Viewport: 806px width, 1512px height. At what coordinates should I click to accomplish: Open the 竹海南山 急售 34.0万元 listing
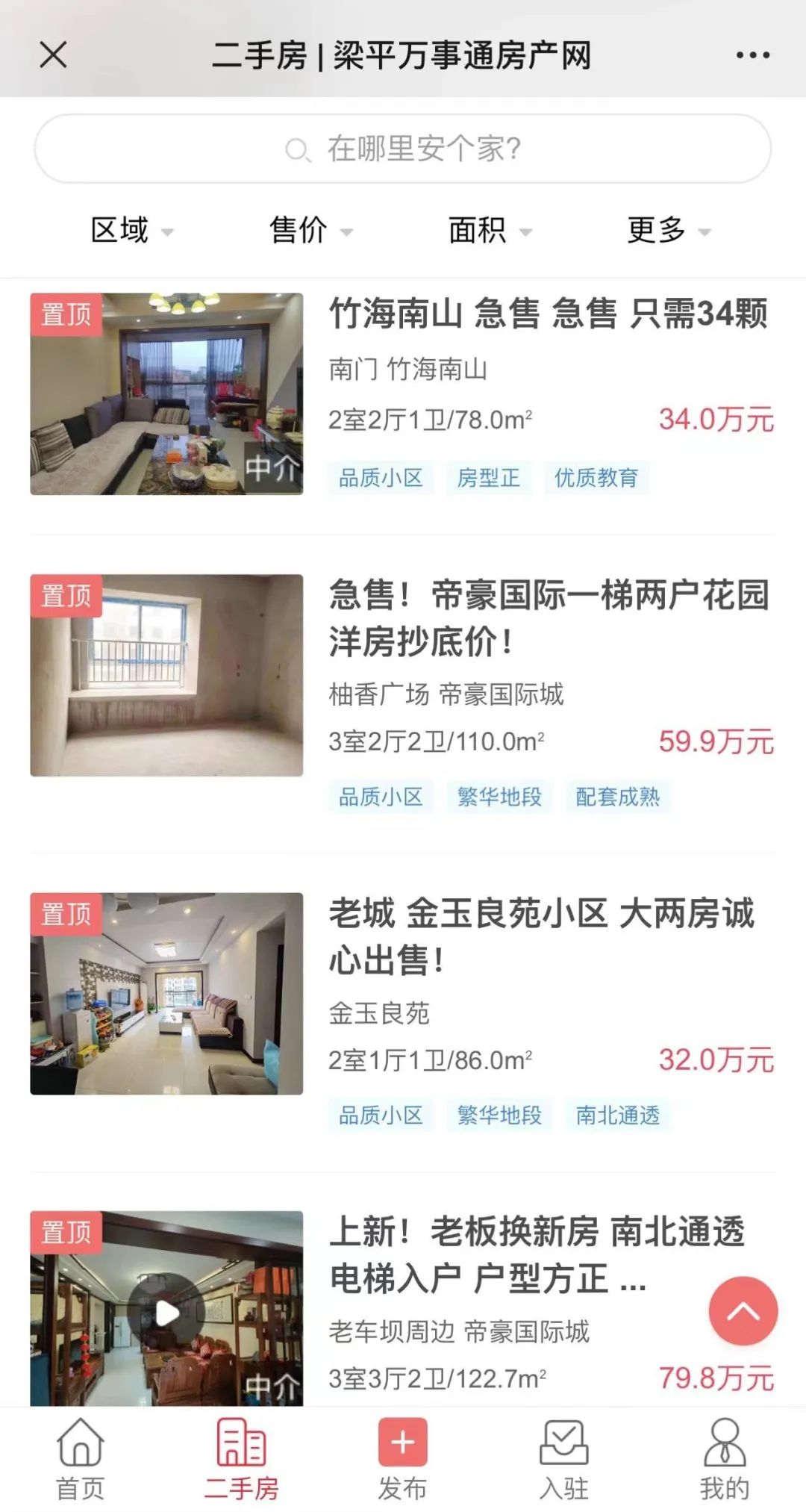pyautogui.click(x=548, y=314)
